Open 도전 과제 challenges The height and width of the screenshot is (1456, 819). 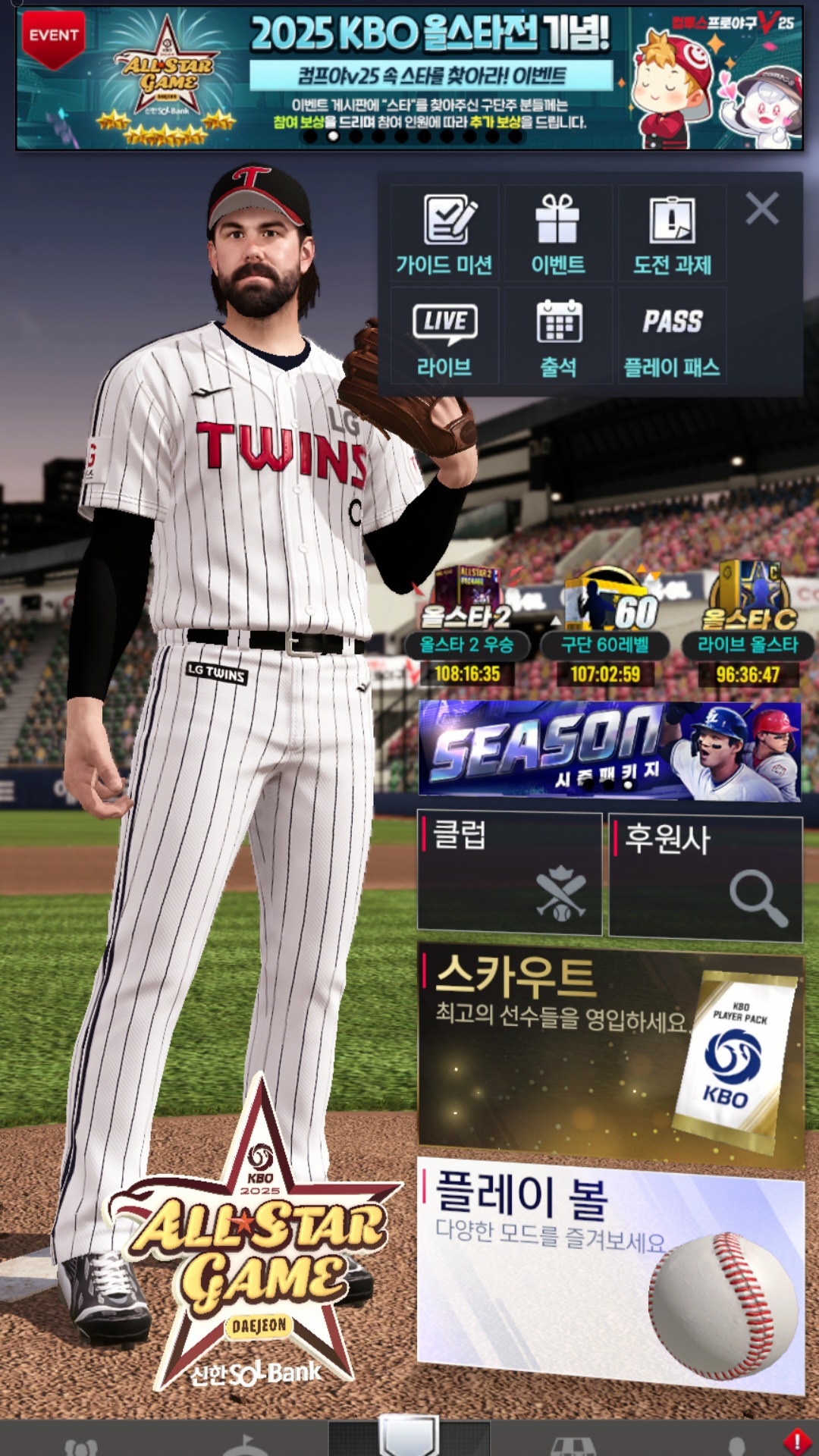tap(672, 234)
